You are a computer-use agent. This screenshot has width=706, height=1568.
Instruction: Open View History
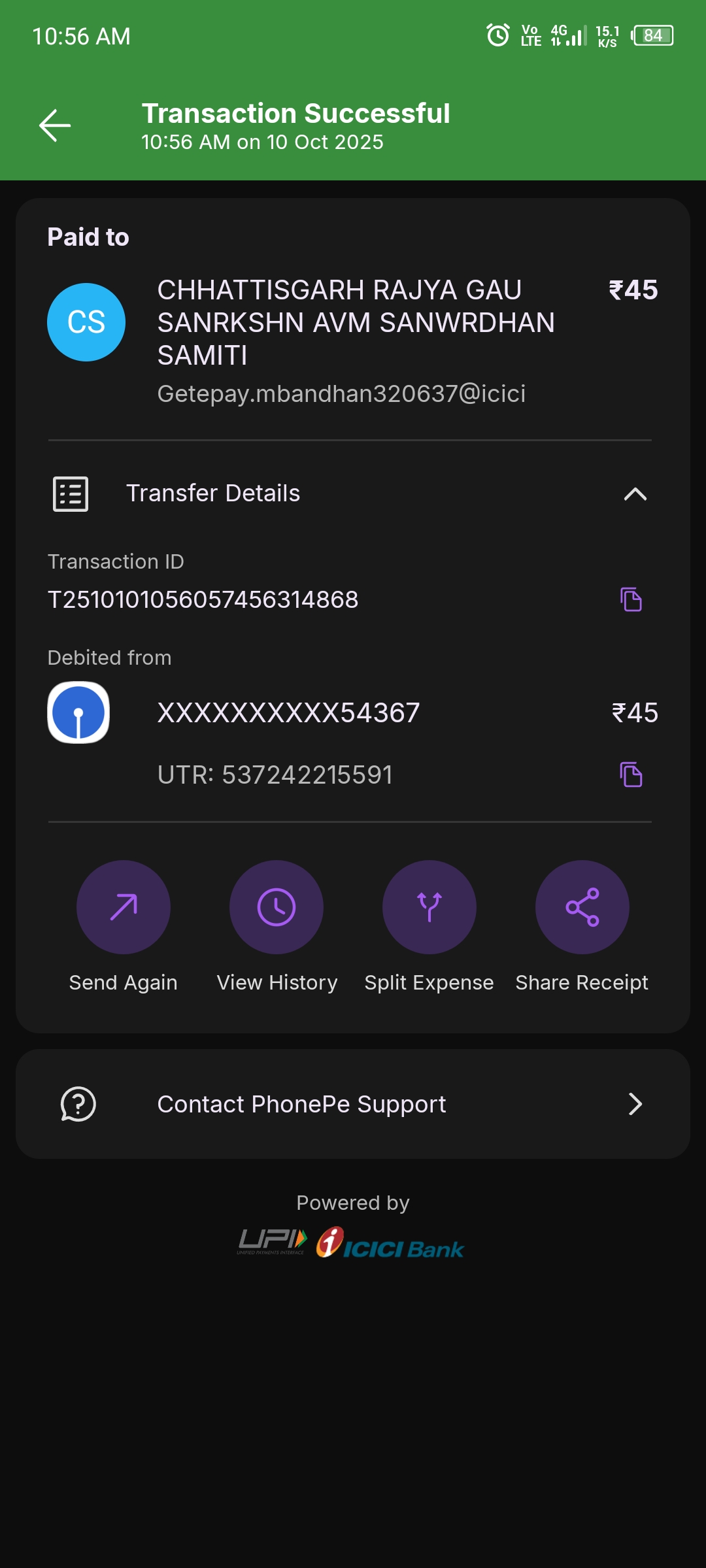point(277,907)
